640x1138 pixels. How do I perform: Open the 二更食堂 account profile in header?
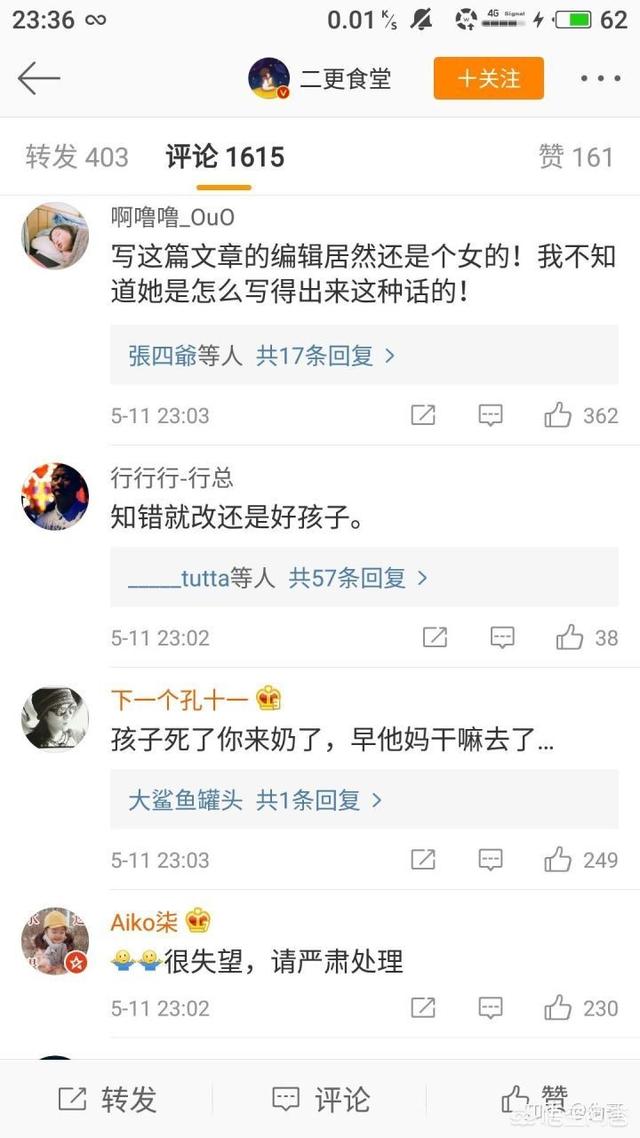[x=320, y=78]
